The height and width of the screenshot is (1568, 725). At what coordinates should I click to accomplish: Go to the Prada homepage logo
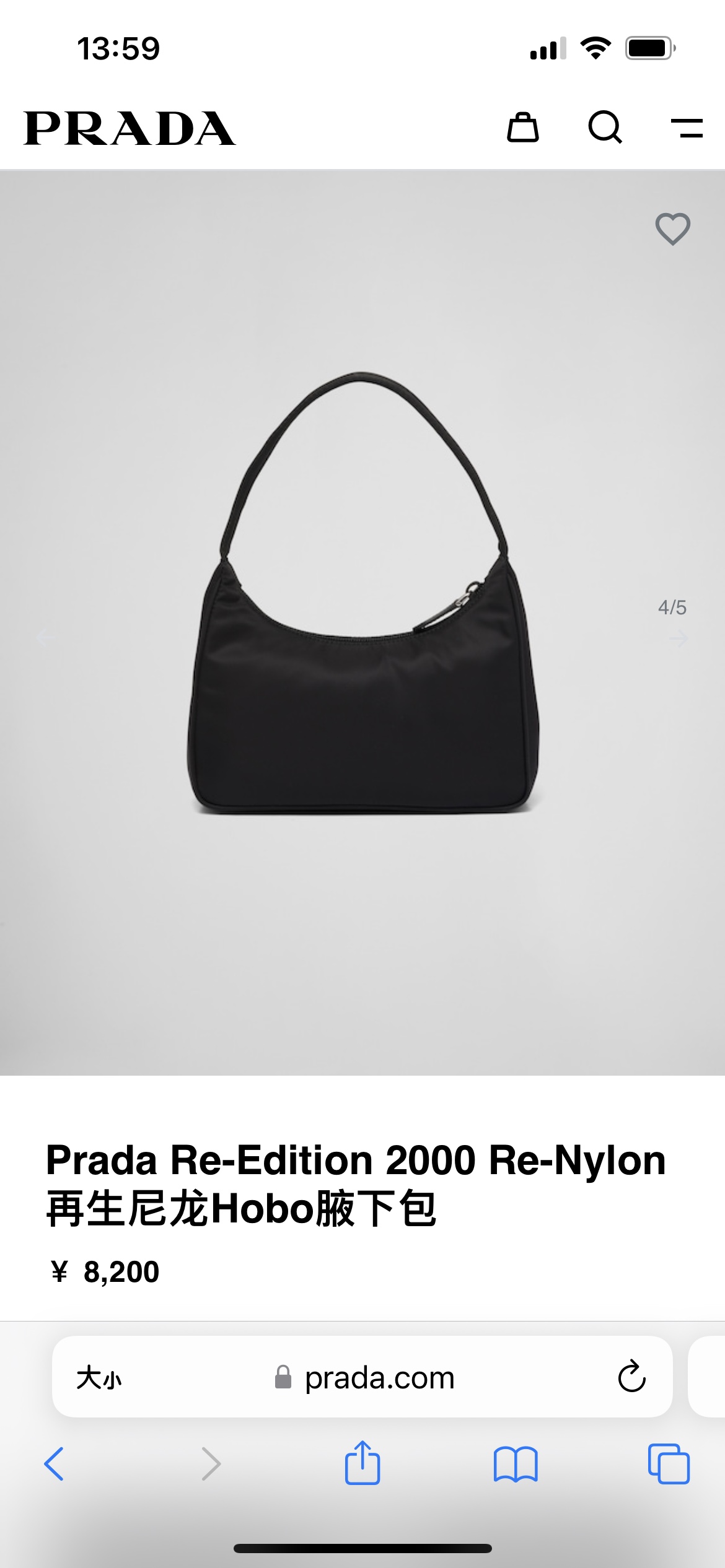130,129
